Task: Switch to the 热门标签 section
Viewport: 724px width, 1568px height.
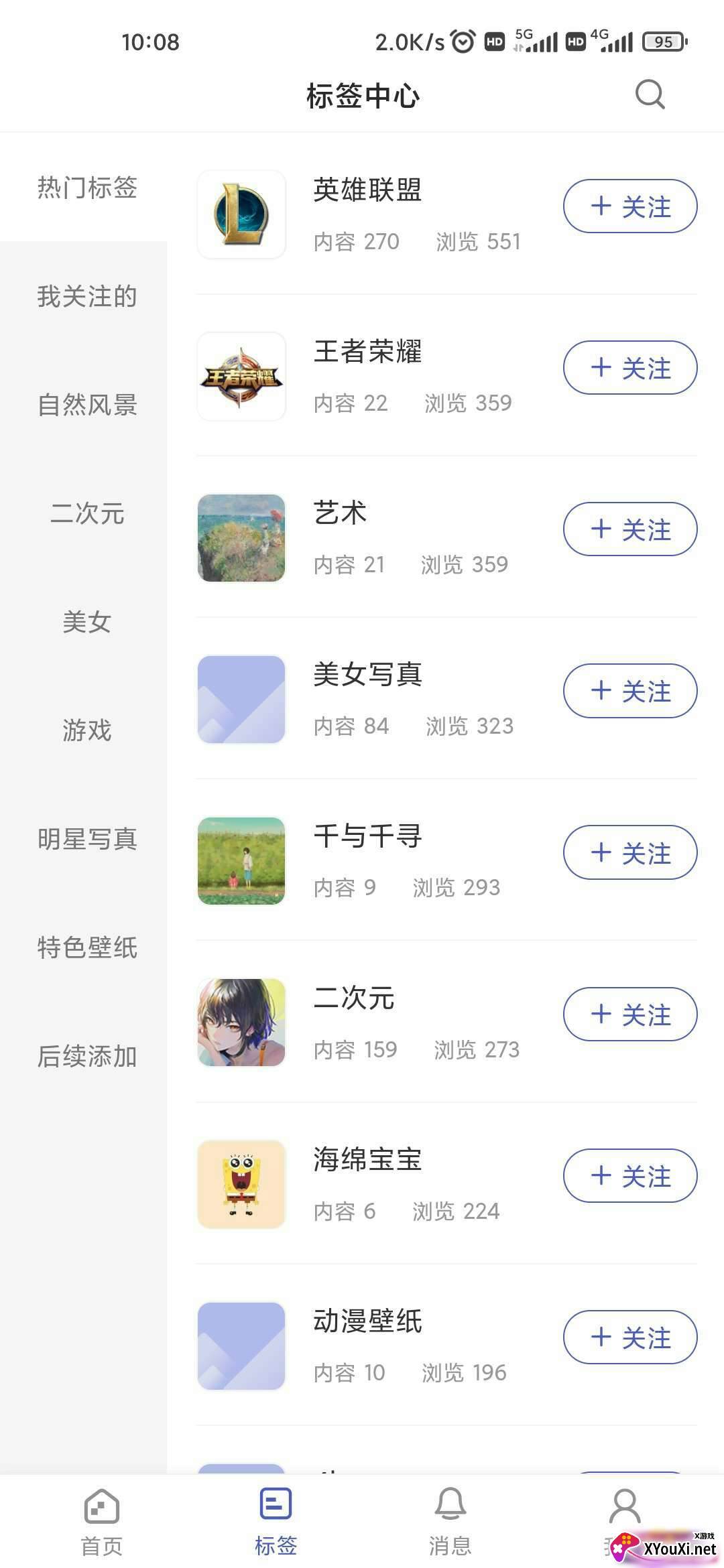Action: pyautogui.click(x=86, y=188)
